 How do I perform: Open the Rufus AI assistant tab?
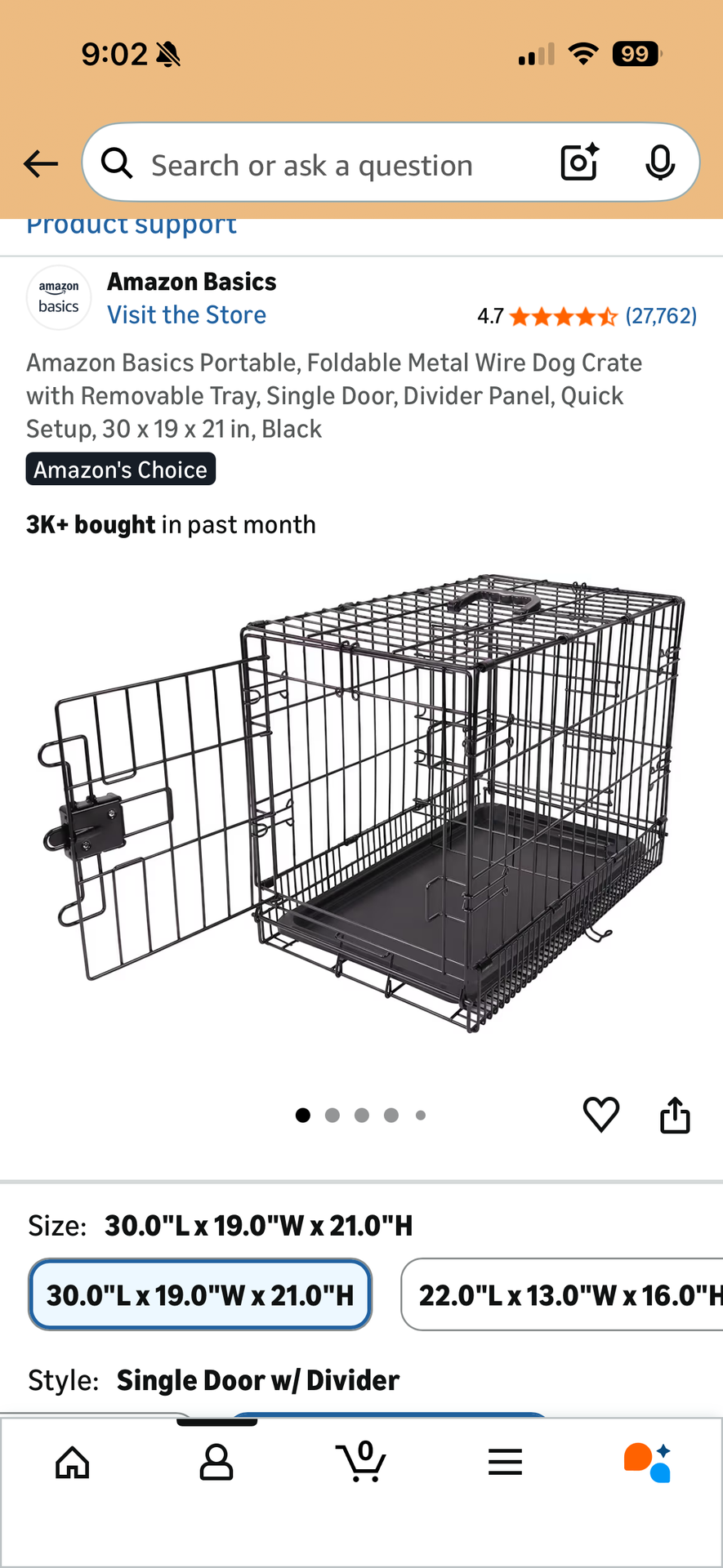tap(648, 1462)
